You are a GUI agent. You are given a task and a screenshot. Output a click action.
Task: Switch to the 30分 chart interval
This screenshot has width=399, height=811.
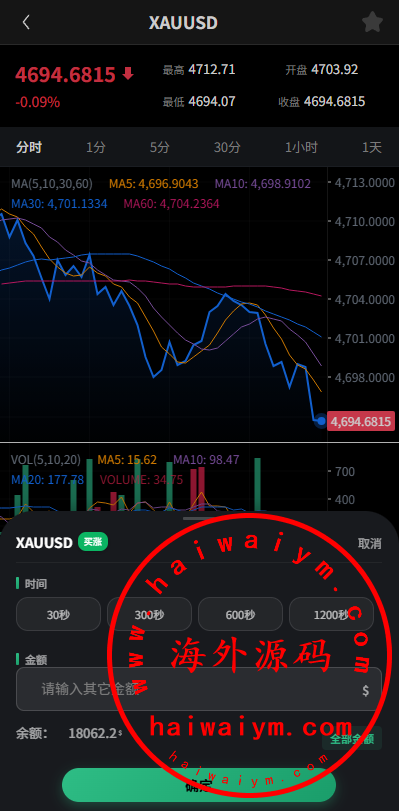tap(227, 147)
